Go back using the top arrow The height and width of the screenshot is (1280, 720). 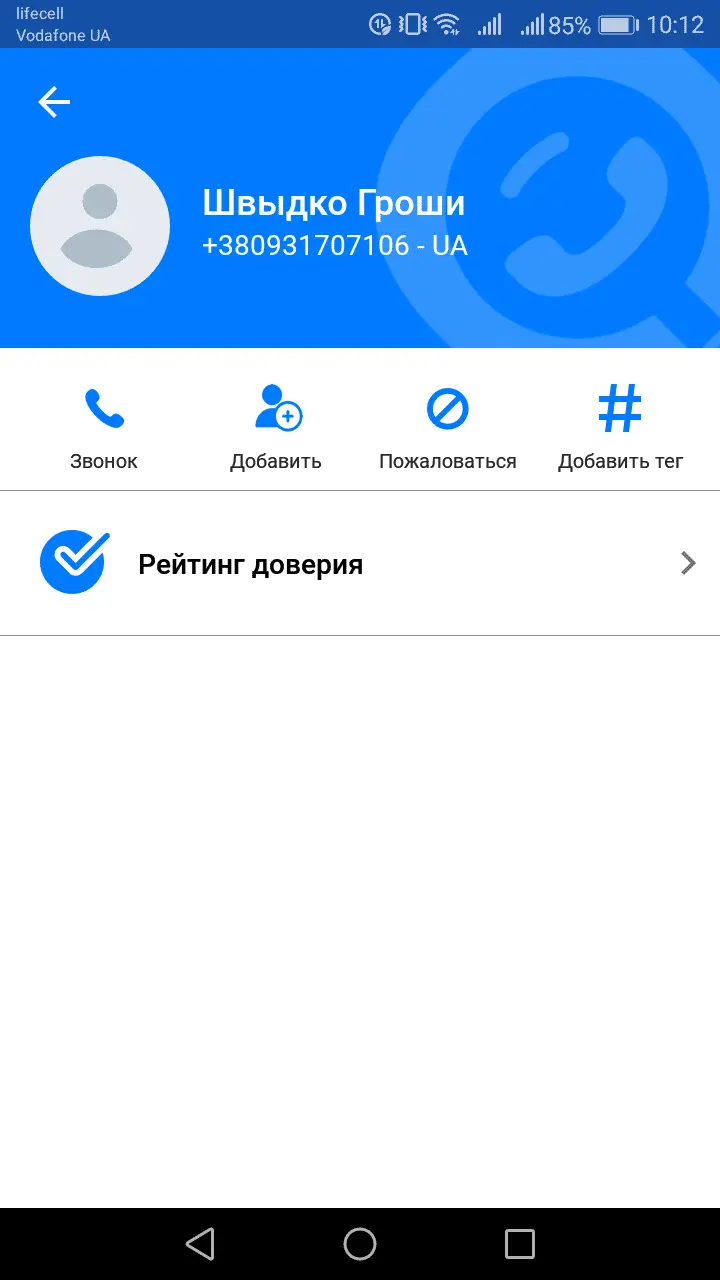tap(54, 101)
